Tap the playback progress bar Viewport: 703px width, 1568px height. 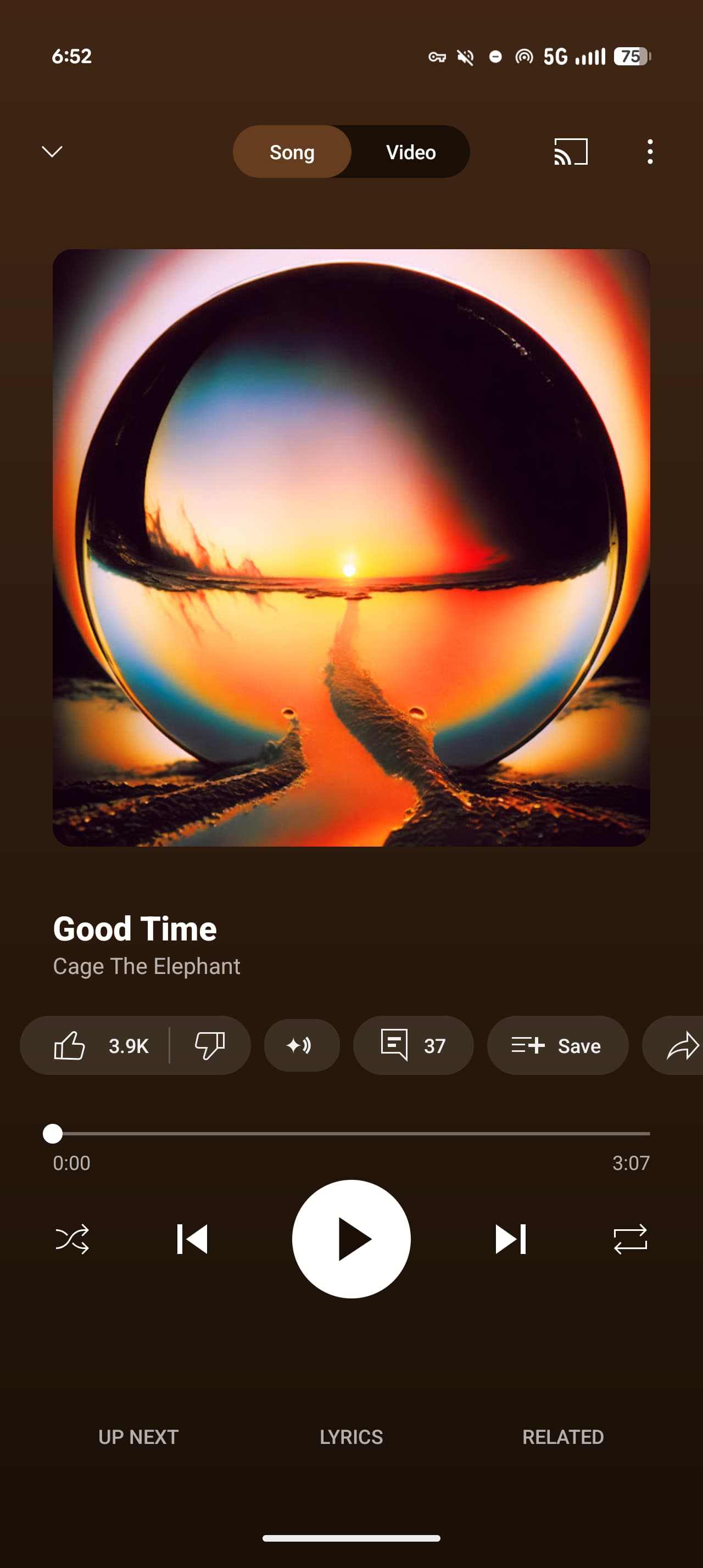tap(351, 1133)
